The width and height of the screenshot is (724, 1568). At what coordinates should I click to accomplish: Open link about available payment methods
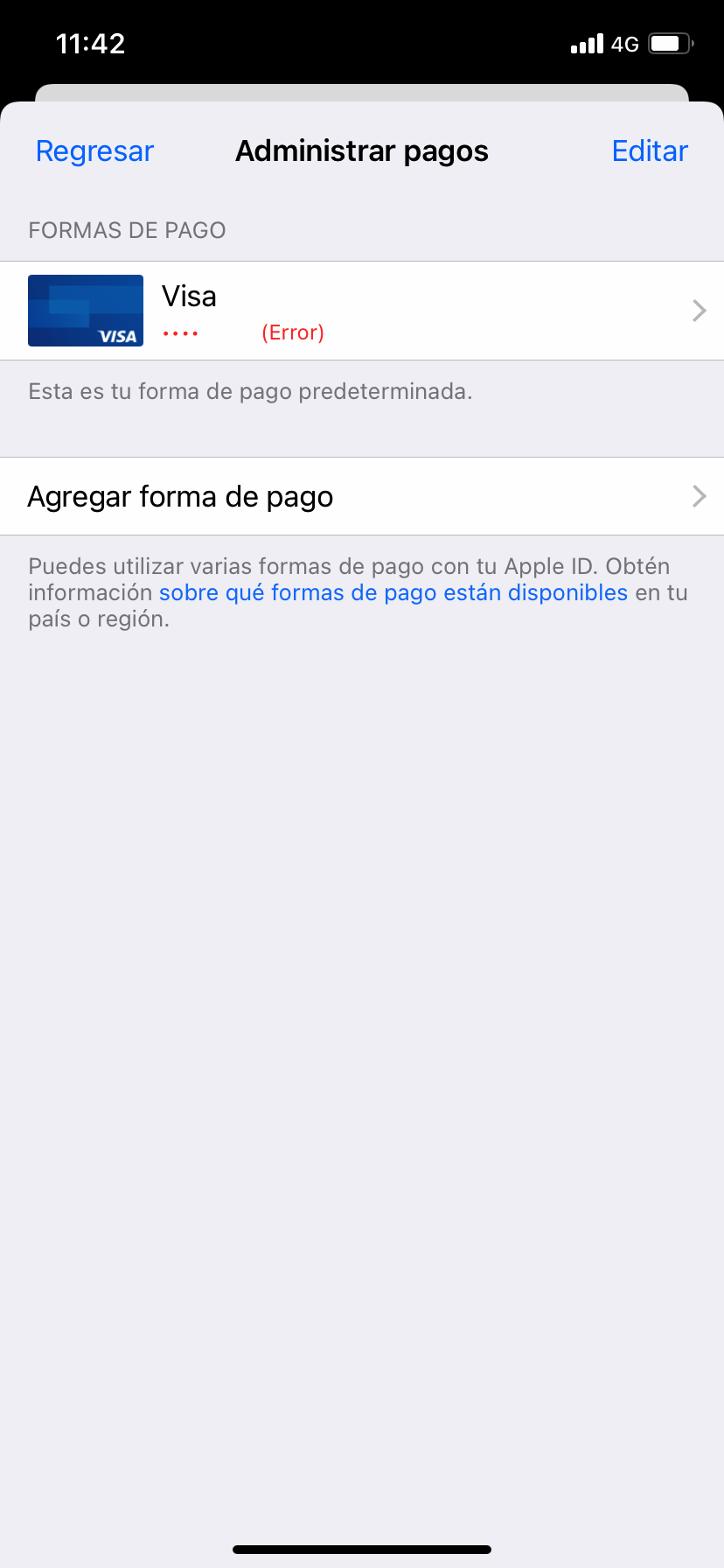tap(393, 592)
